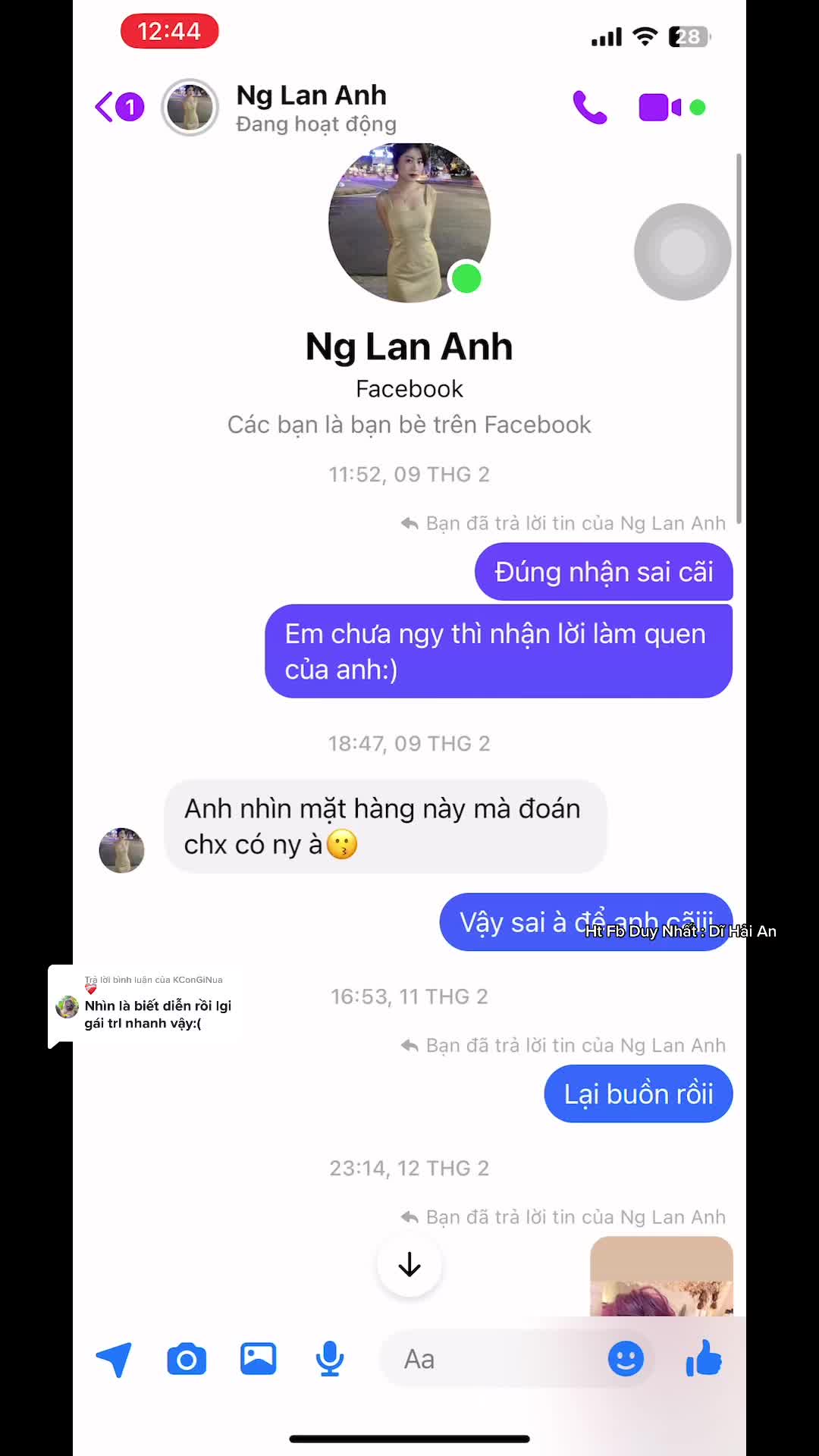The image size is (819, 1456).
Task: Toggle back to chat list with back arrow
Action: [105, 106]
